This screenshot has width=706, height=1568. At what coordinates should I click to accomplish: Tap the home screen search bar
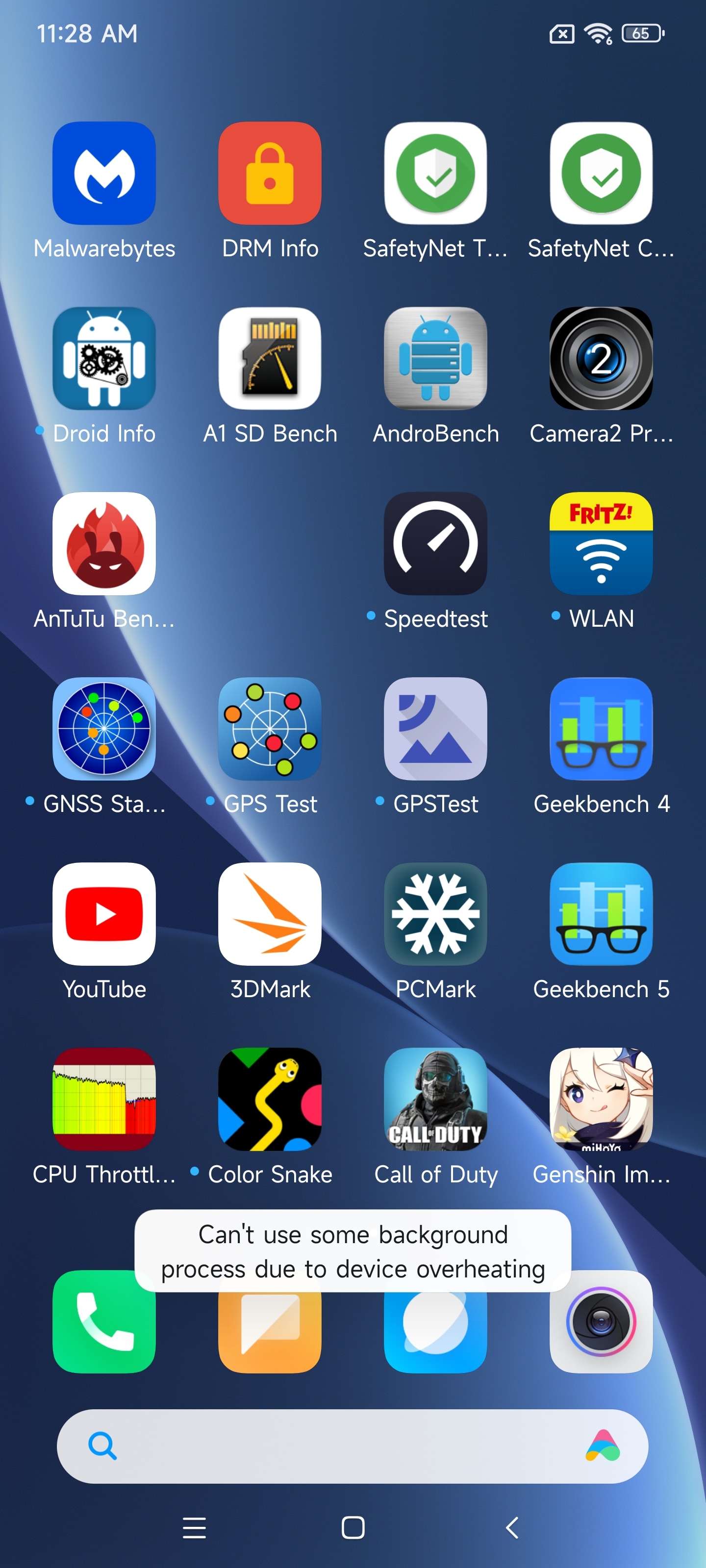352,1446
